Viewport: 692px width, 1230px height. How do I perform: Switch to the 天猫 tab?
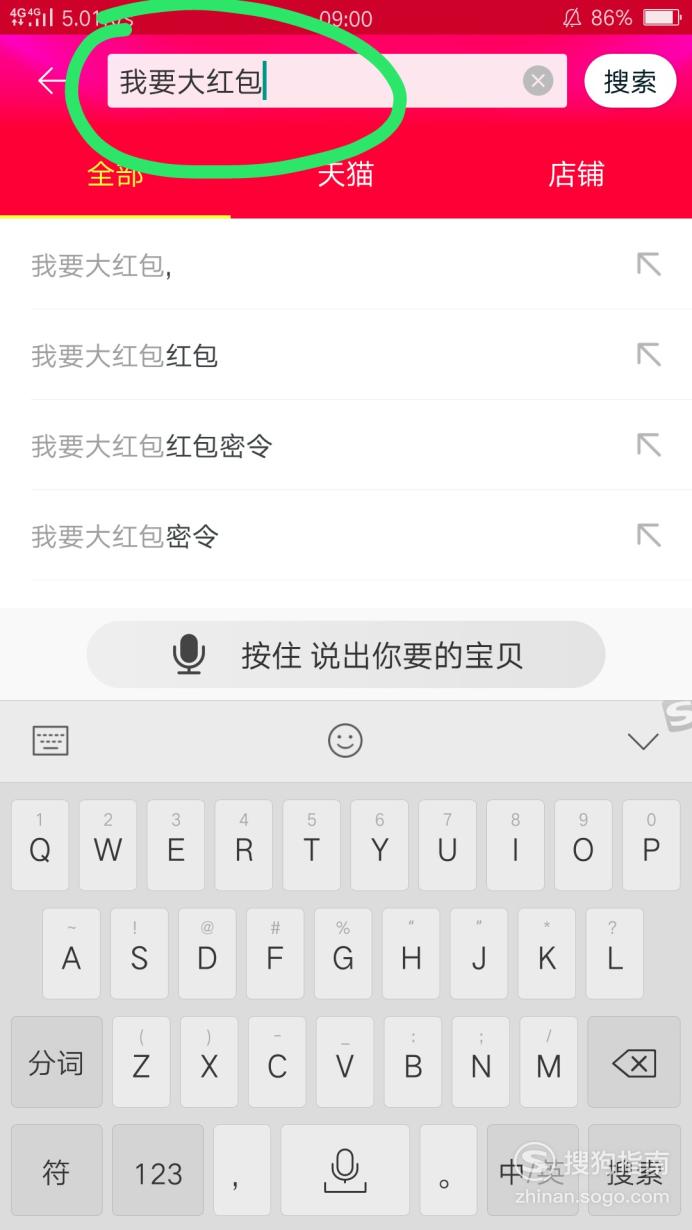point(346,174)
